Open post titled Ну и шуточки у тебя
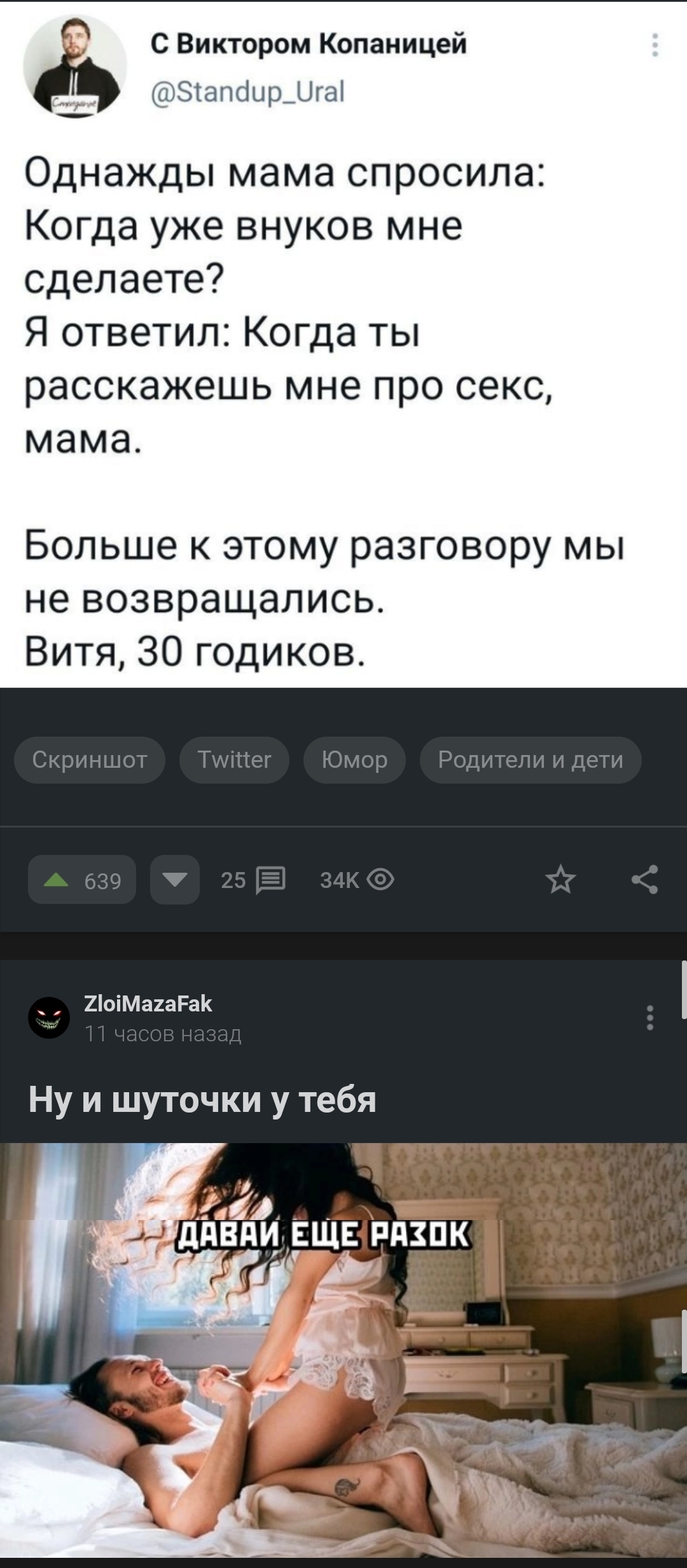Viewport: 687px width, 1568px height. pyautogui.click(x=202, y=1099)
